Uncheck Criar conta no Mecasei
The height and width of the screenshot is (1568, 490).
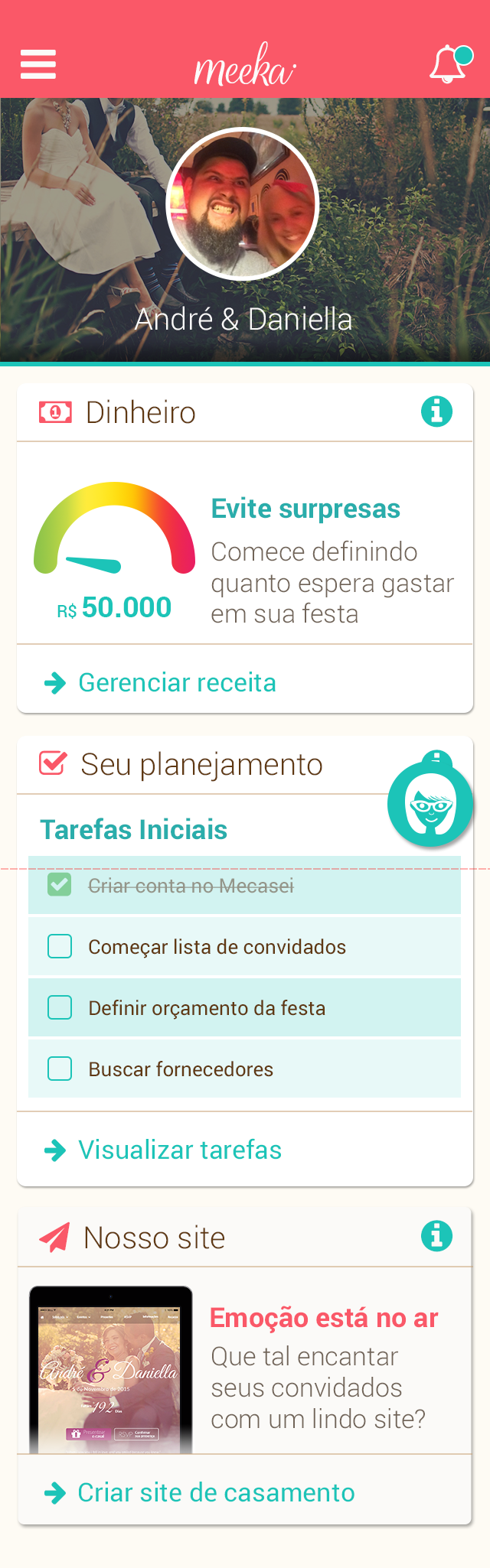(x=60, y=885)
